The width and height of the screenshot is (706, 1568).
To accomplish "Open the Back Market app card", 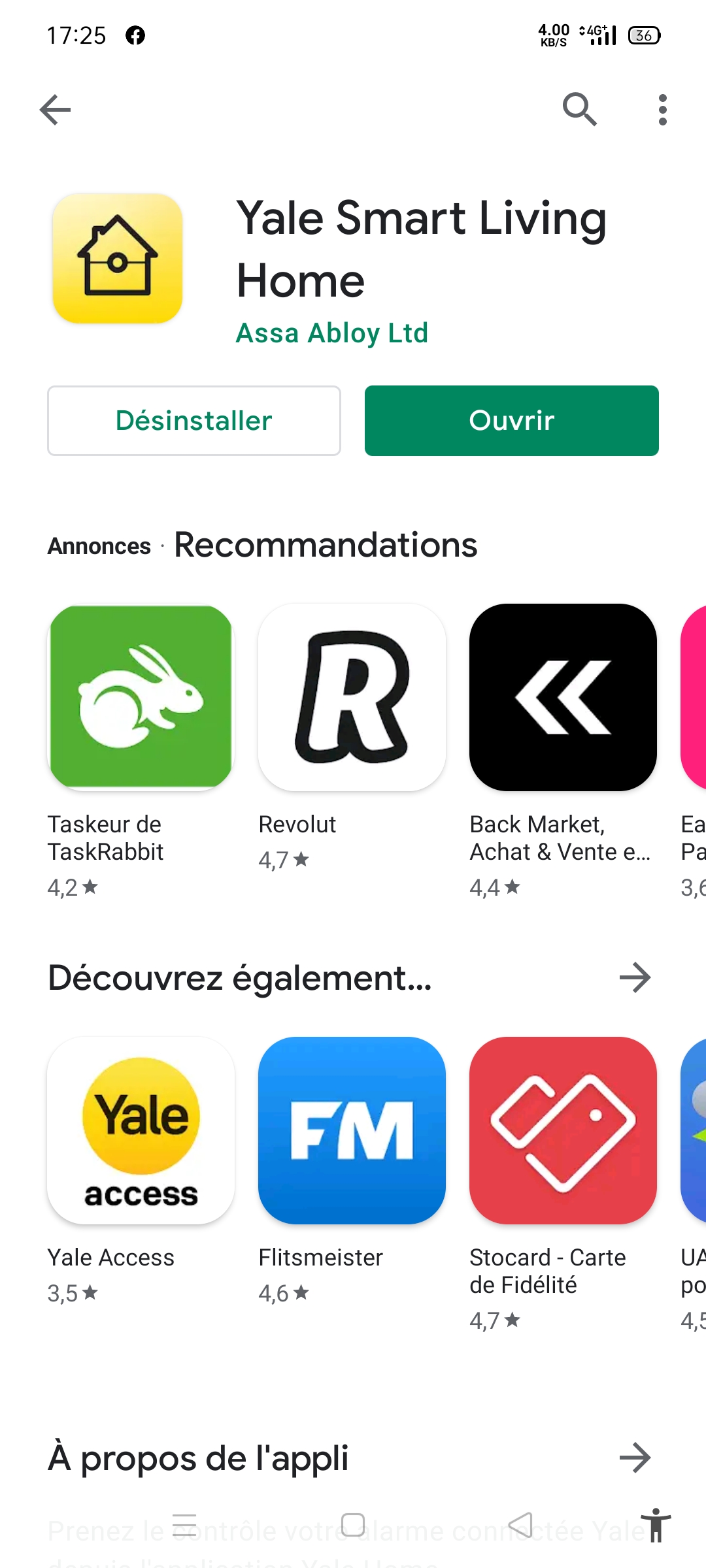I will click(563, 751).
